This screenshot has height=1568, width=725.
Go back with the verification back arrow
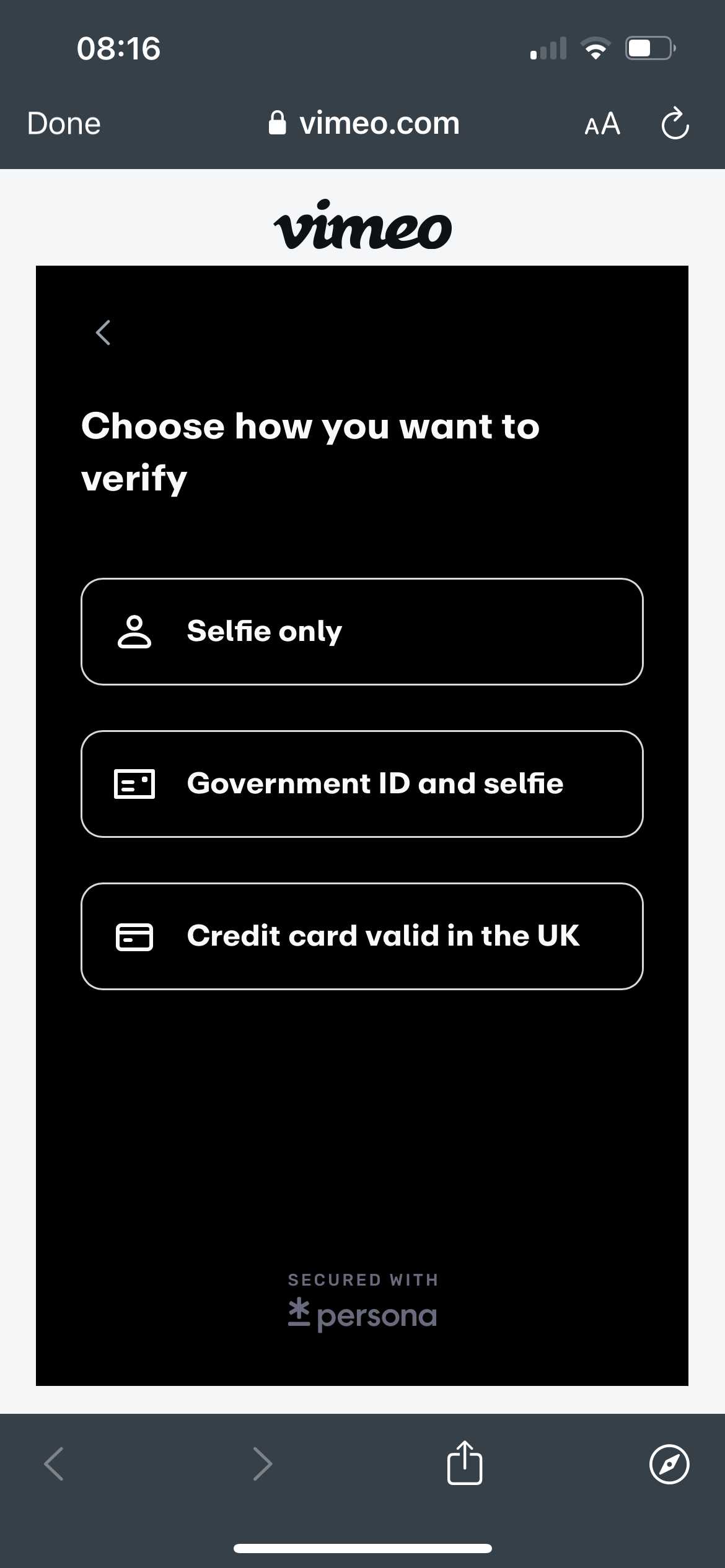(x=103, y=333)
